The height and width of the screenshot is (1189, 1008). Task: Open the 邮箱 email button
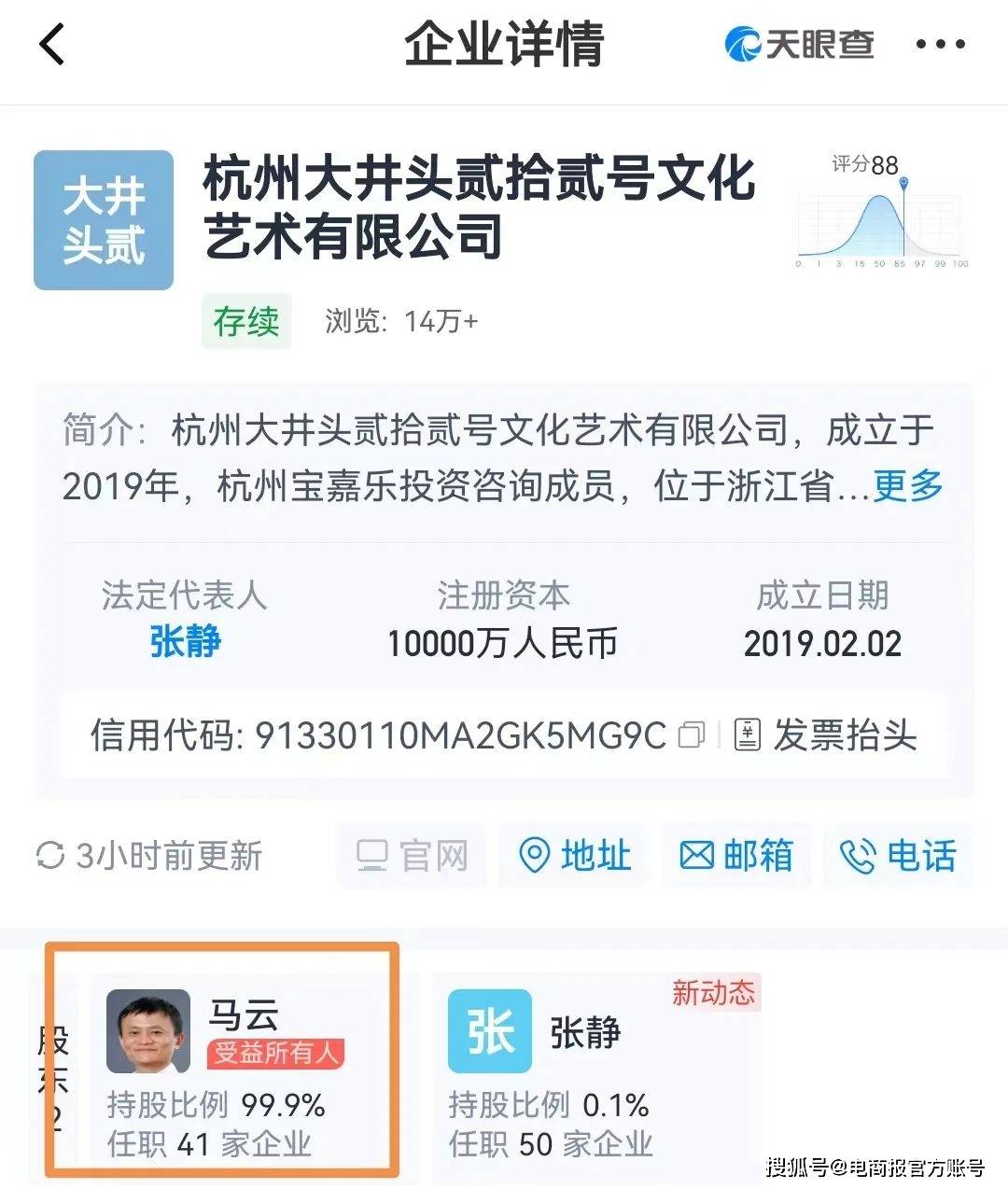tap(736, 855)
